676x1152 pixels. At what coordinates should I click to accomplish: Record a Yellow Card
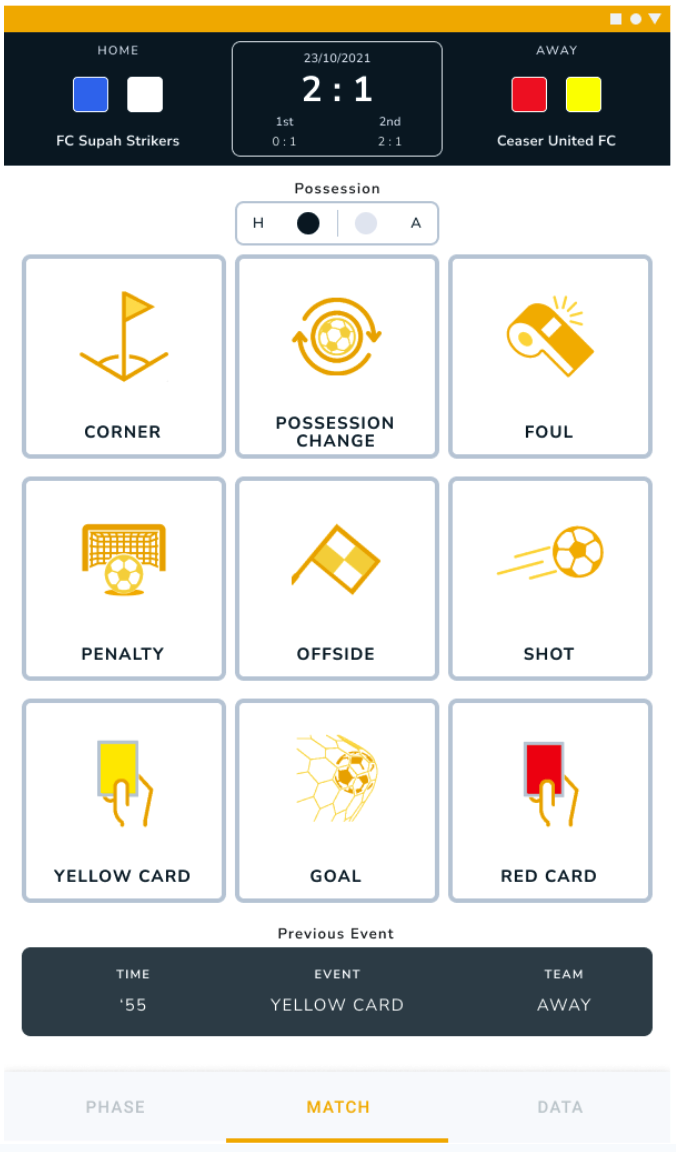(123, 801)
